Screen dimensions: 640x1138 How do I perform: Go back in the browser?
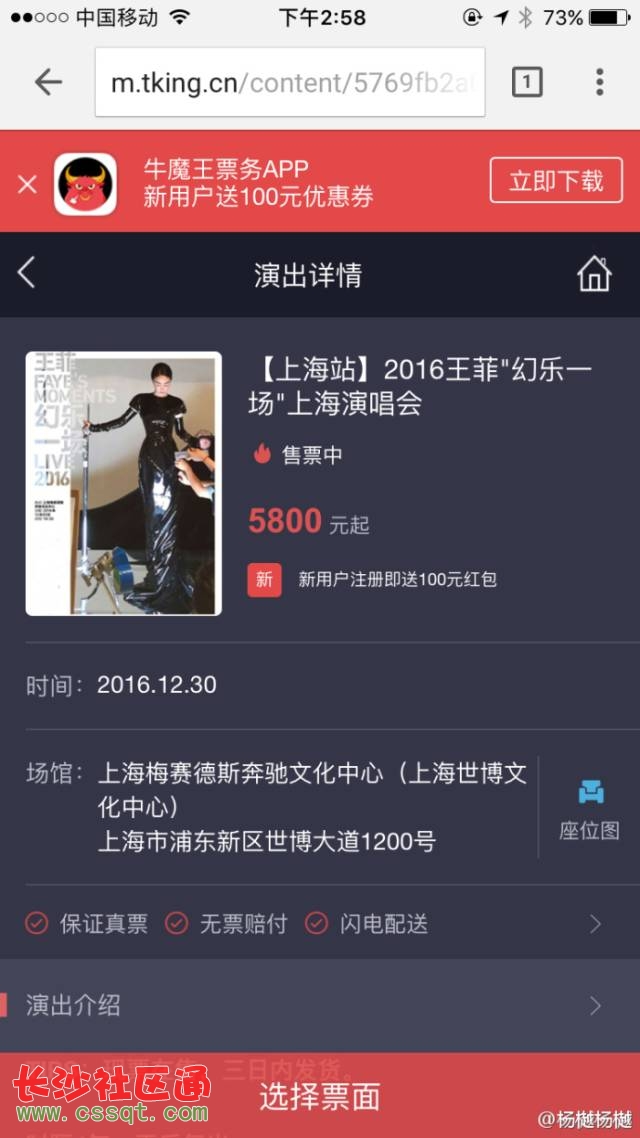(48, 82)
